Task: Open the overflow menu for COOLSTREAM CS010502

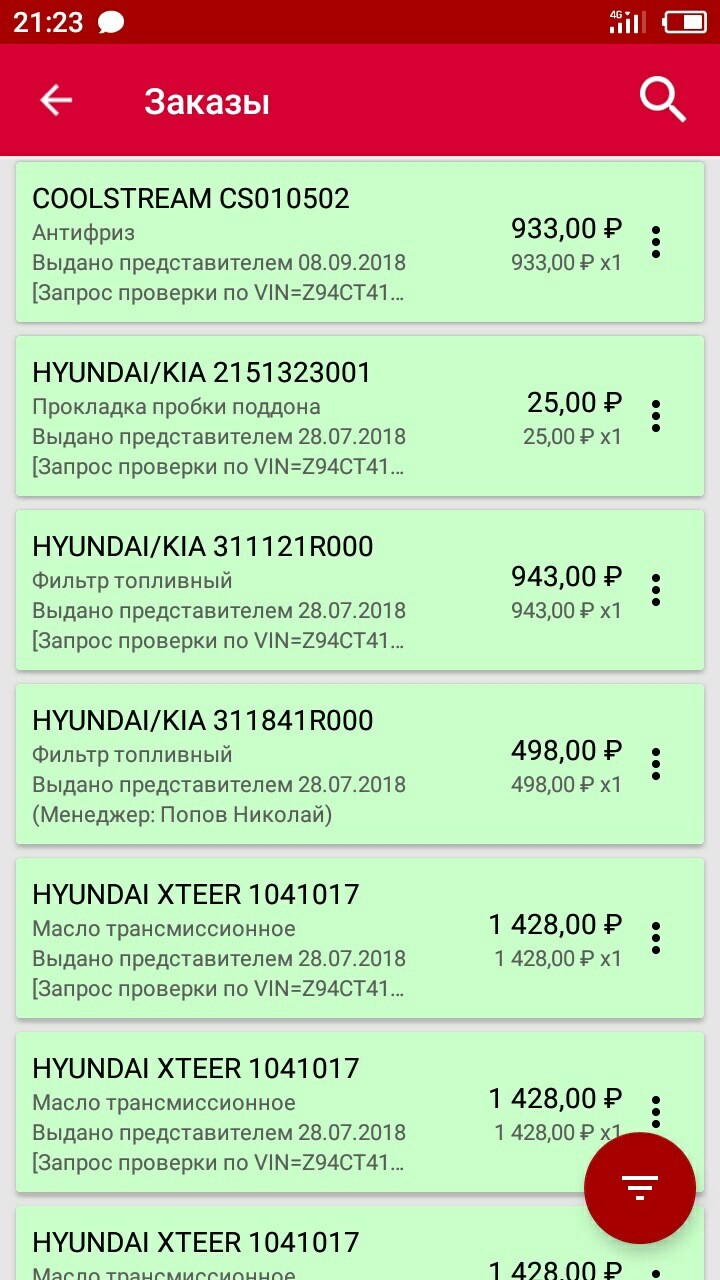Action: (x=655, y=242)
